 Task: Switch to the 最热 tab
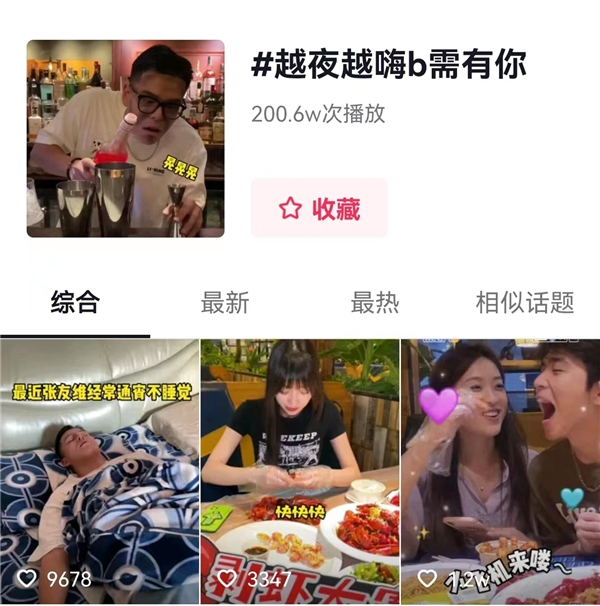click(x=375, y=302)
